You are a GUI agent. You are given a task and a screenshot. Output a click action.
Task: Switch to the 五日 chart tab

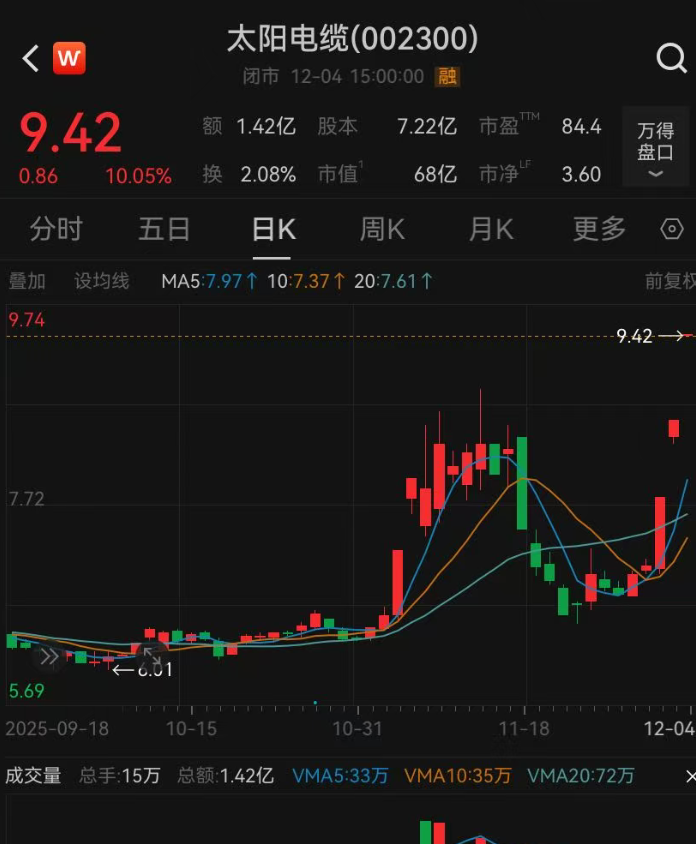coord(164,229)
